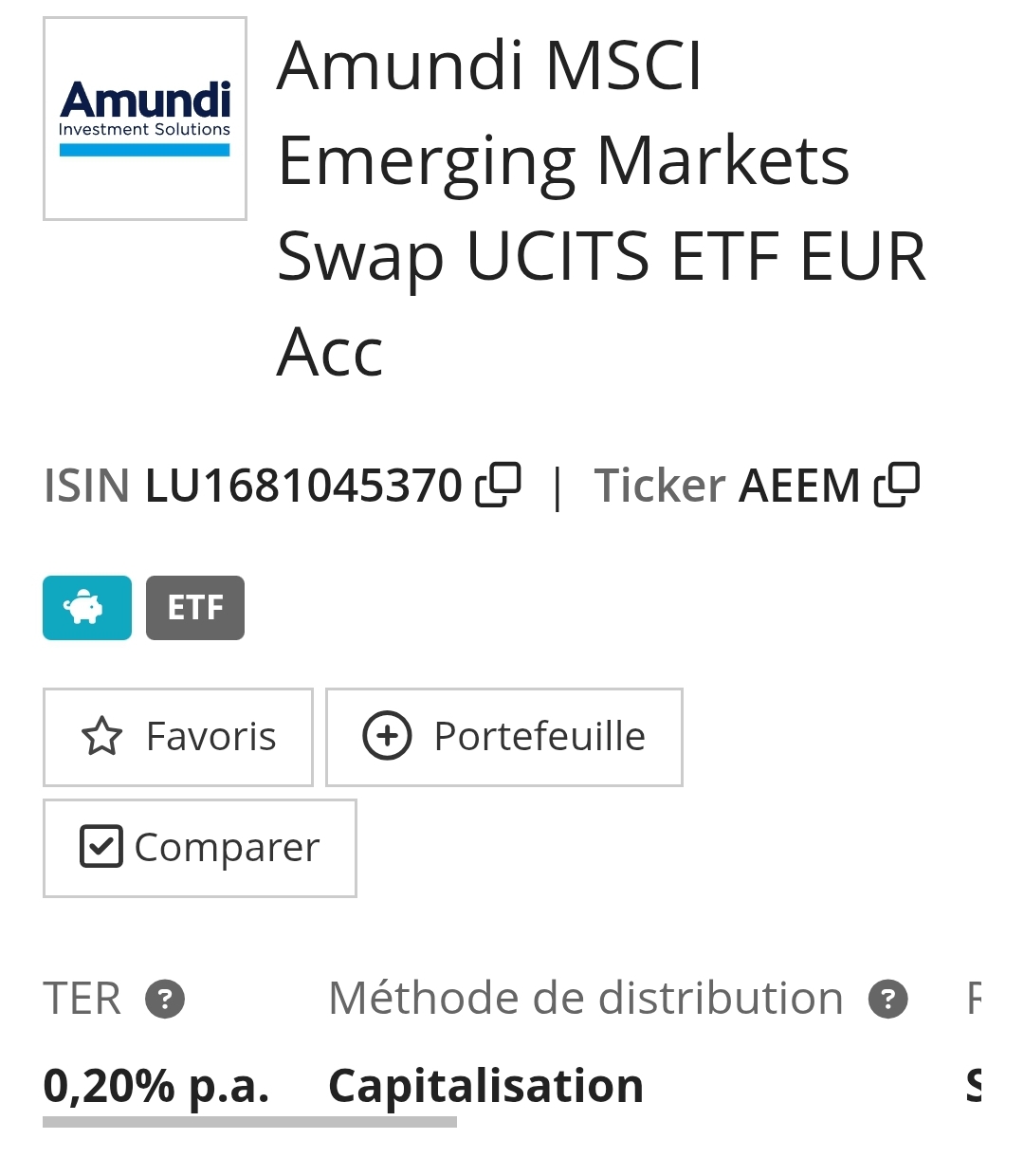The width and height of the screenshot is (1024, 1176).
Task: Show help for Méthode de distribution
Action: 888,999
